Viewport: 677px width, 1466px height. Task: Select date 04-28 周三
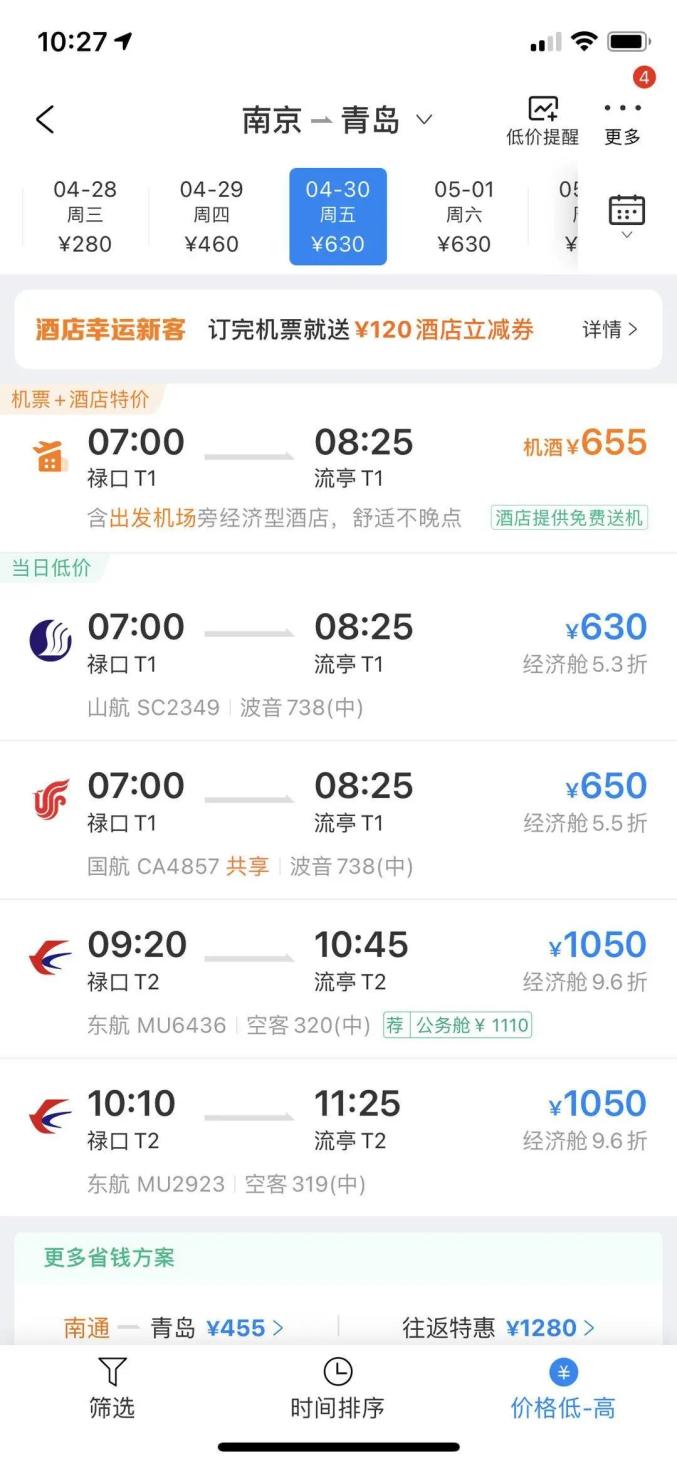click(85, 217)
